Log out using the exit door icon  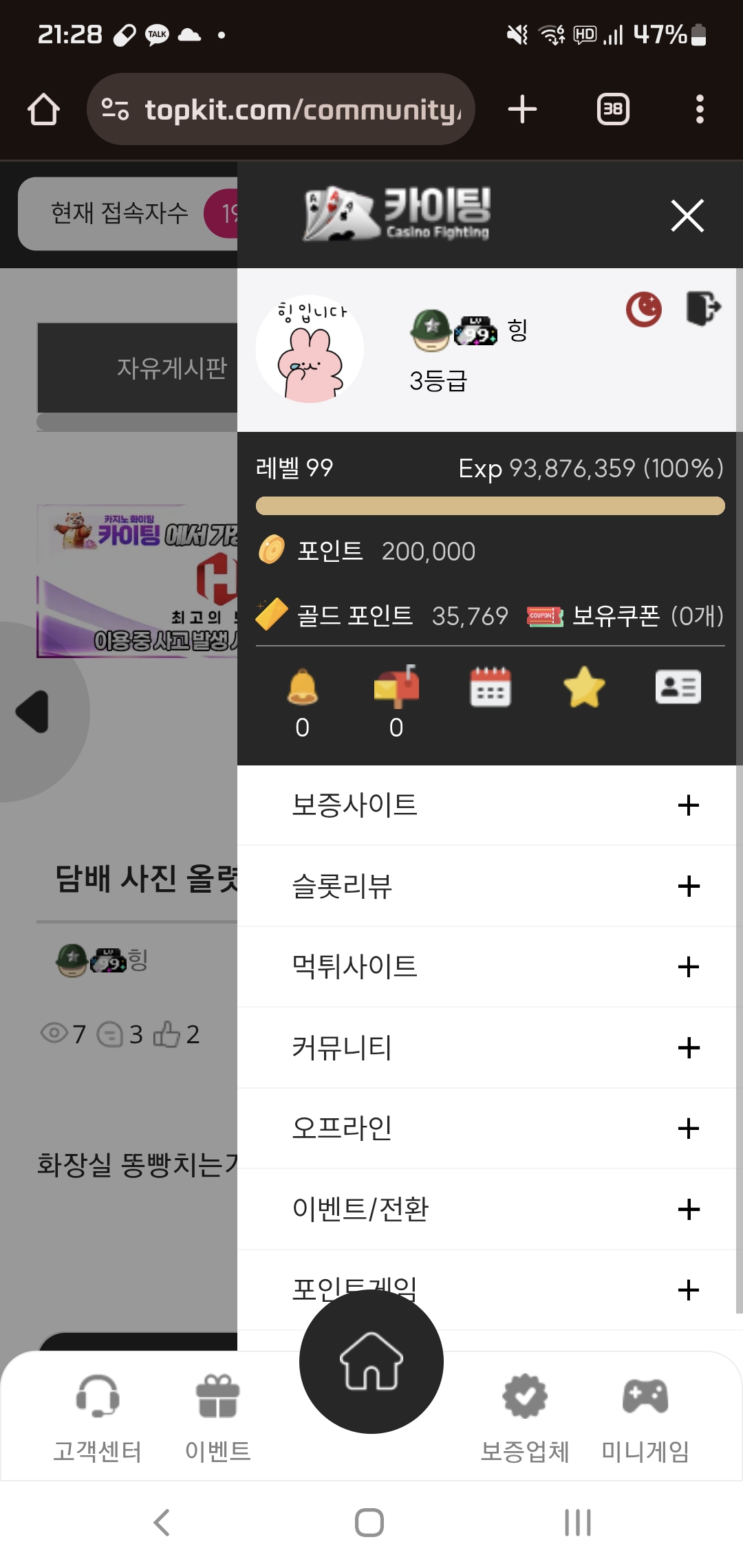(x=703, y=307)
